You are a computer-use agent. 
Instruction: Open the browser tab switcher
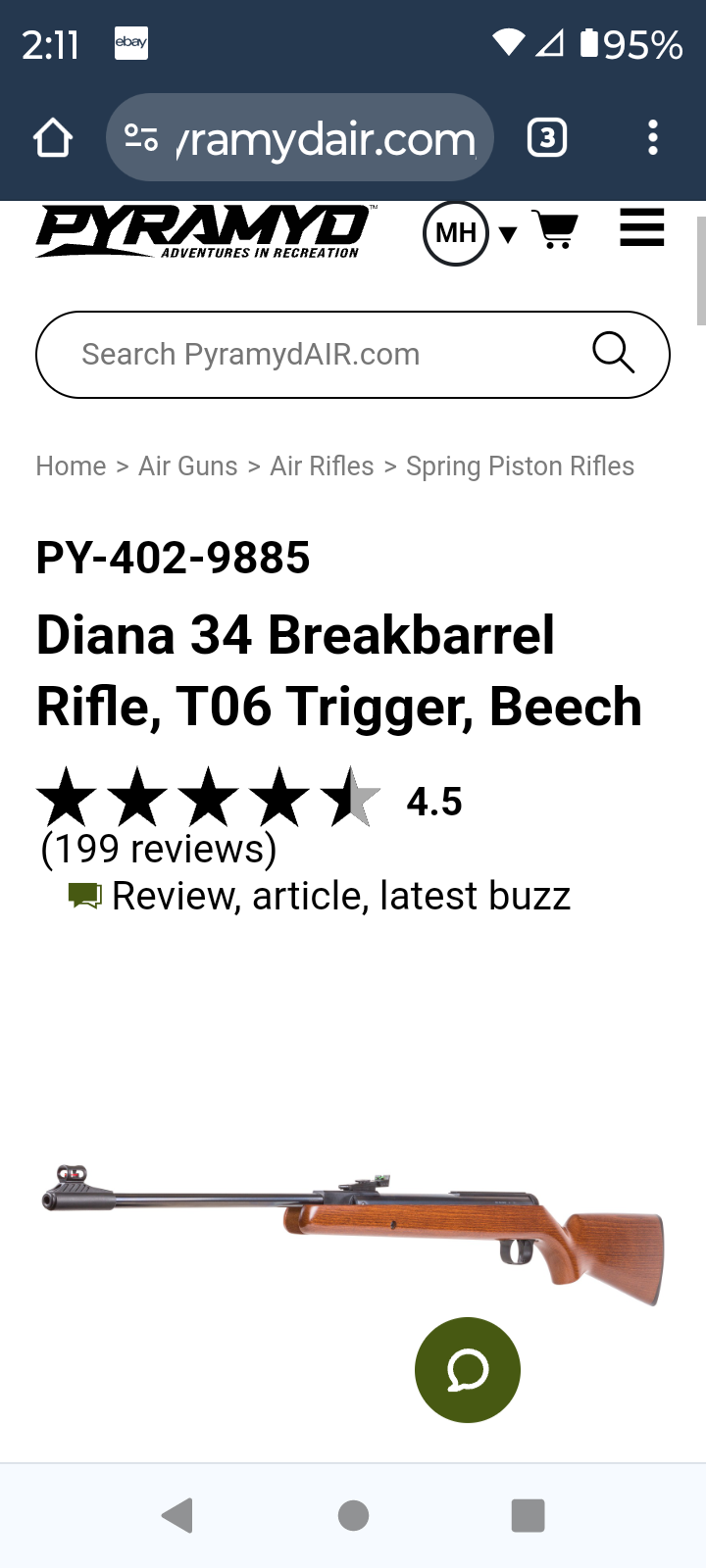click(x=547, y=138)
